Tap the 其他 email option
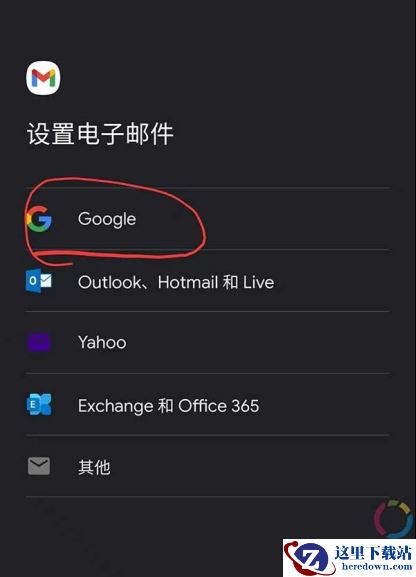Image resolution: width=416 pixels, height=577 pixels. point(207,466)
